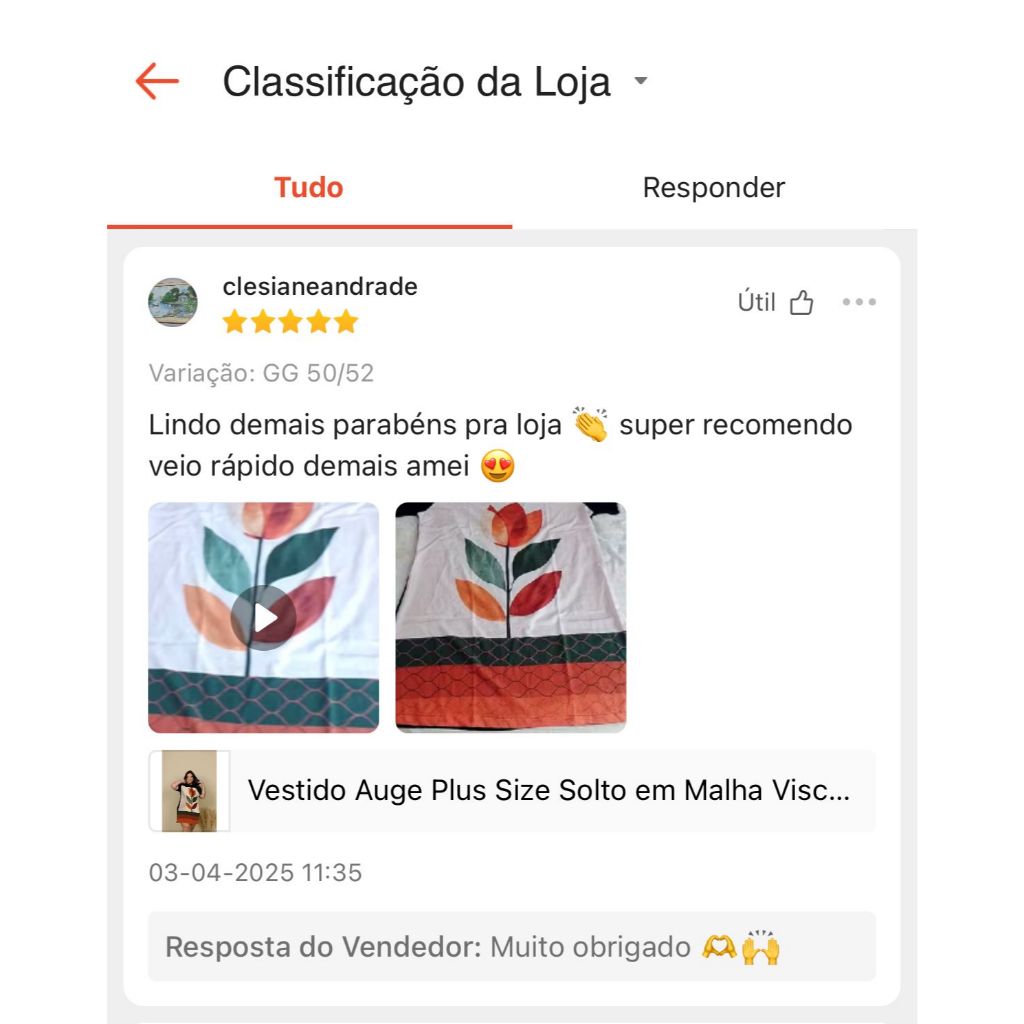This screenshot has height=1024, width=1024.
Task: Switch to the Responder tab
Action: click(x=714, y=187)
